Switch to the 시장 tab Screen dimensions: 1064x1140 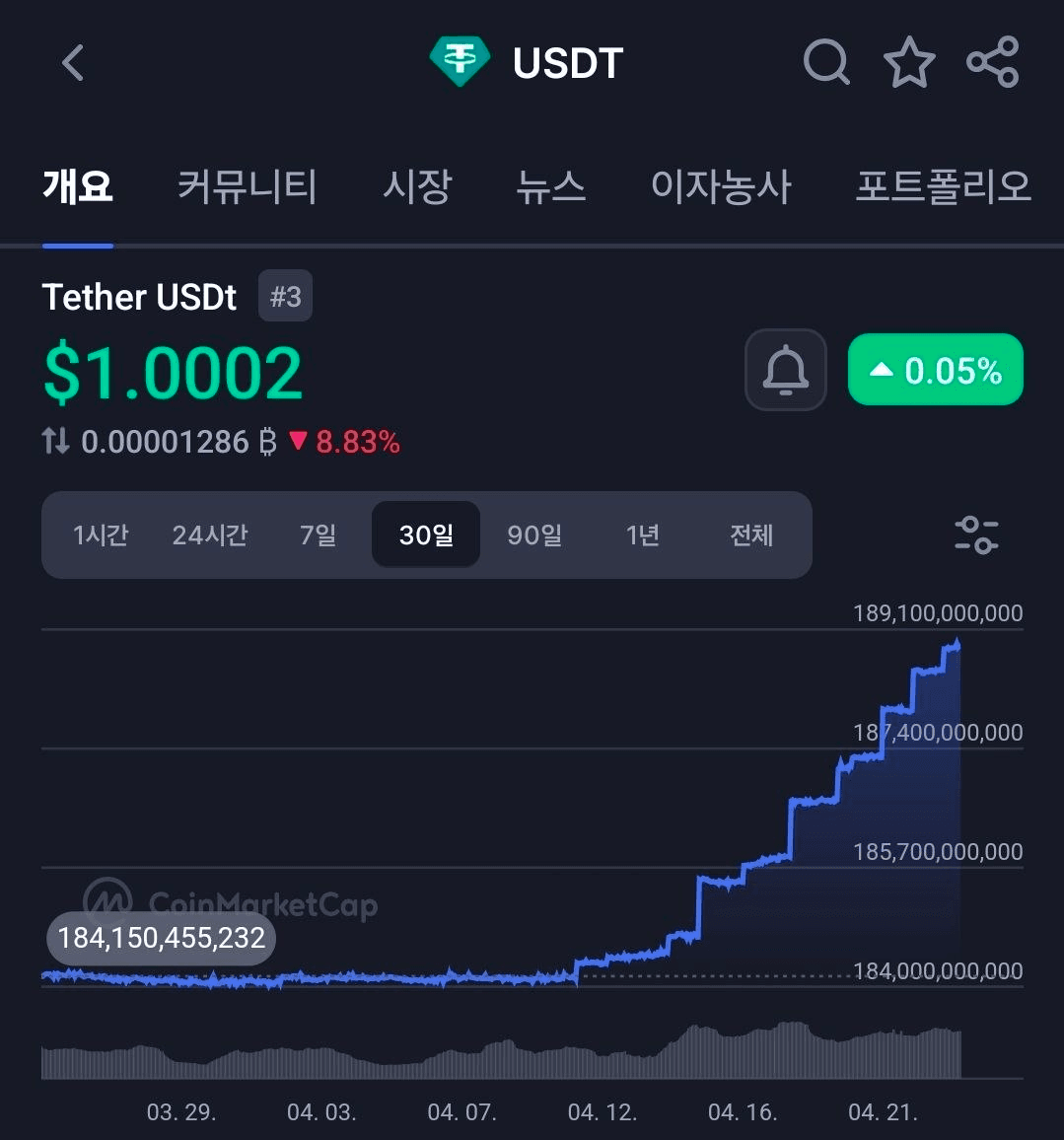pyautogui.click(x=417, y=186)
